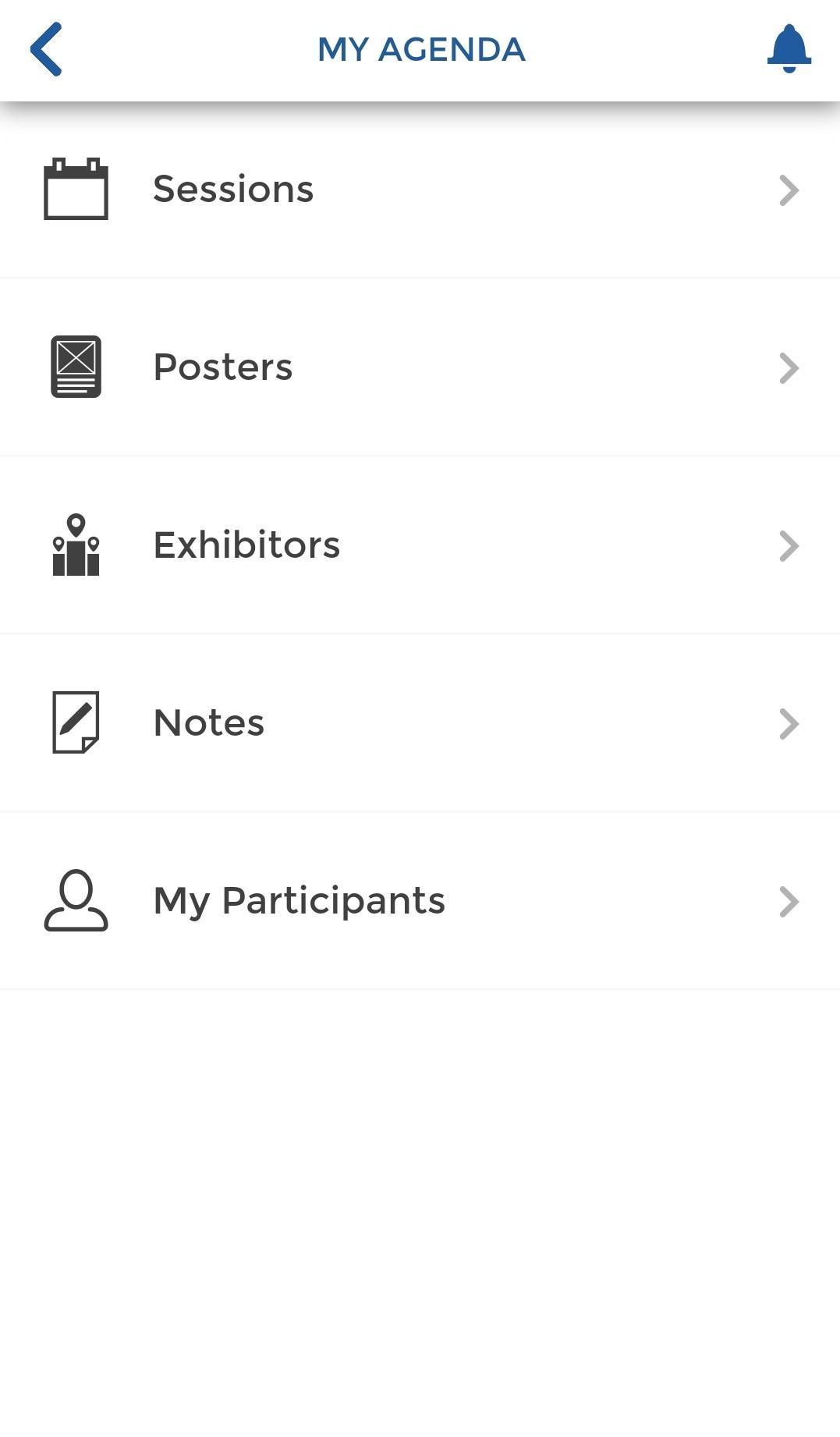Open the Sessions list

pos(420,190)
